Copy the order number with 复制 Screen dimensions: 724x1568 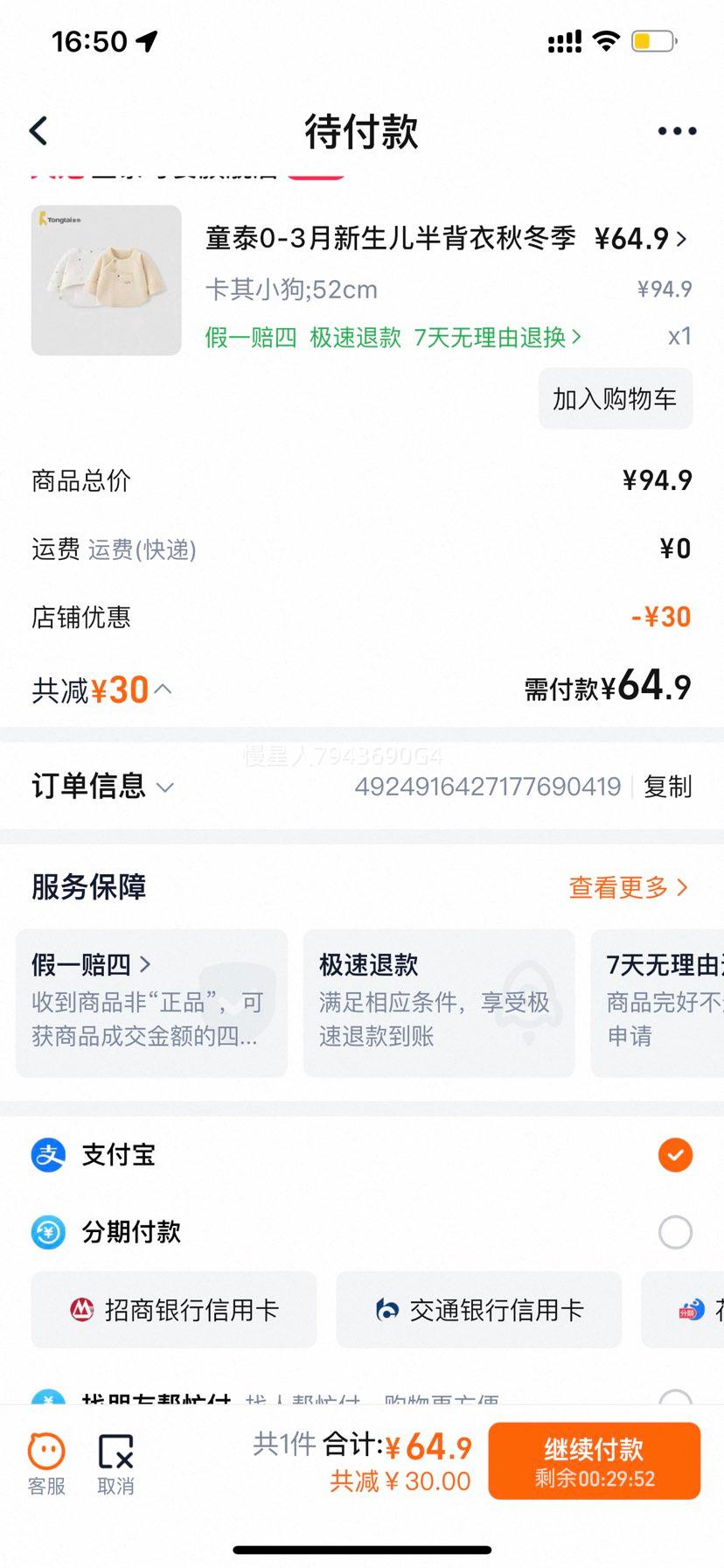coord(667,787)
